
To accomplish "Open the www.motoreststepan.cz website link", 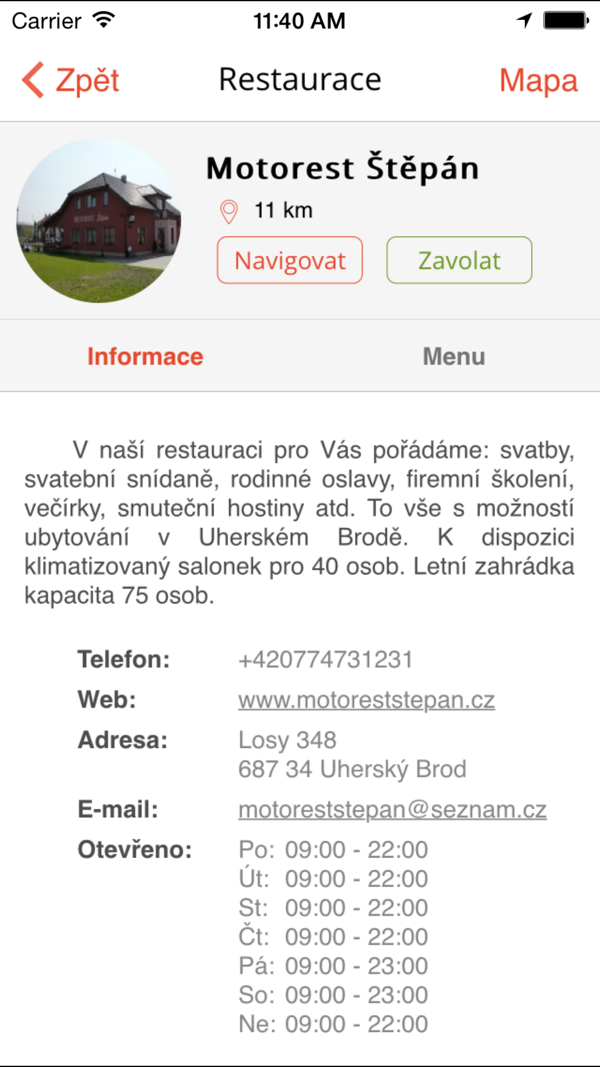I will pos(366,700).
